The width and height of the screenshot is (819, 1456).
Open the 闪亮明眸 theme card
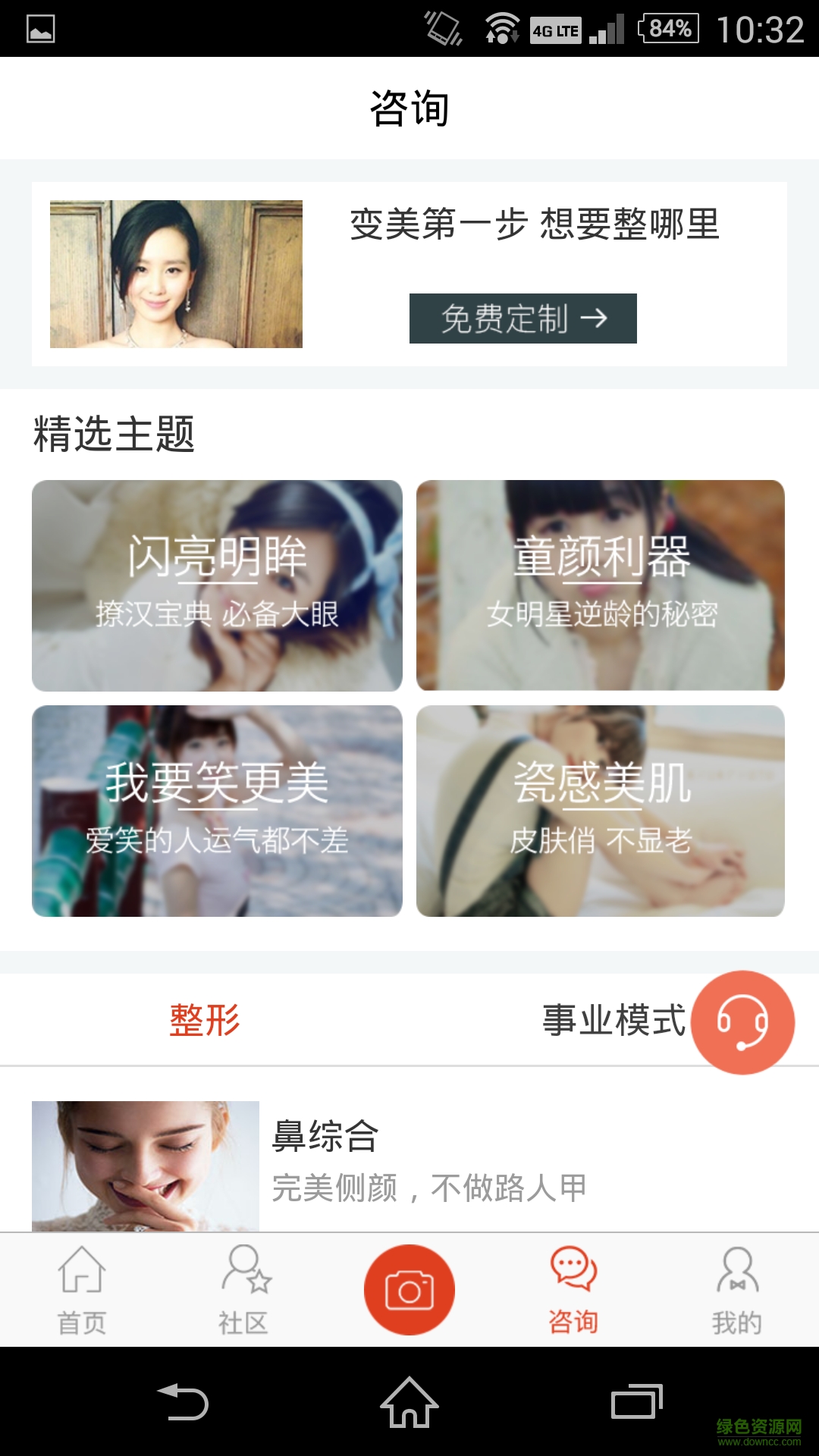tap(217, 585)
